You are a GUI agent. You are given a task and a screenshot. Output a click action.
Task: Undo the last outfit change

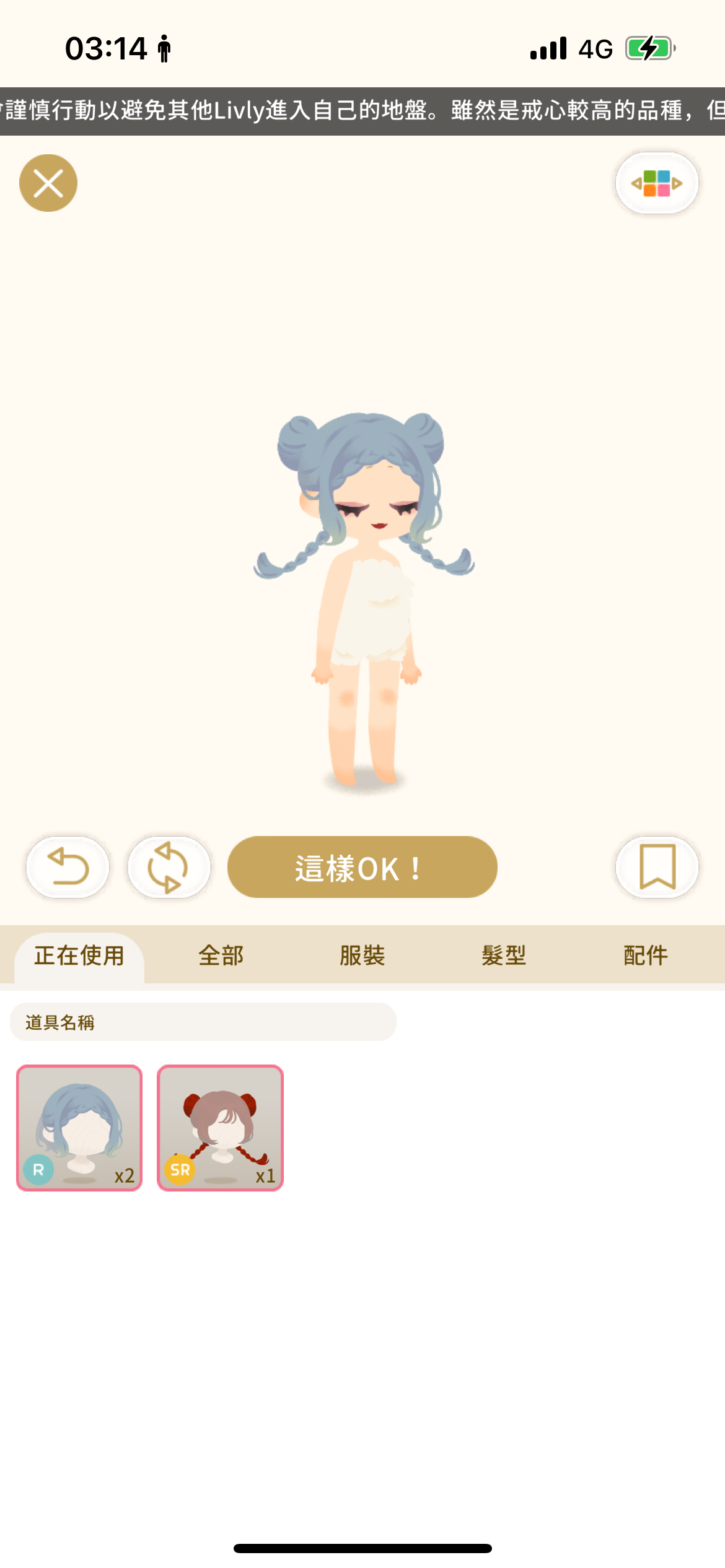(68, 867)
